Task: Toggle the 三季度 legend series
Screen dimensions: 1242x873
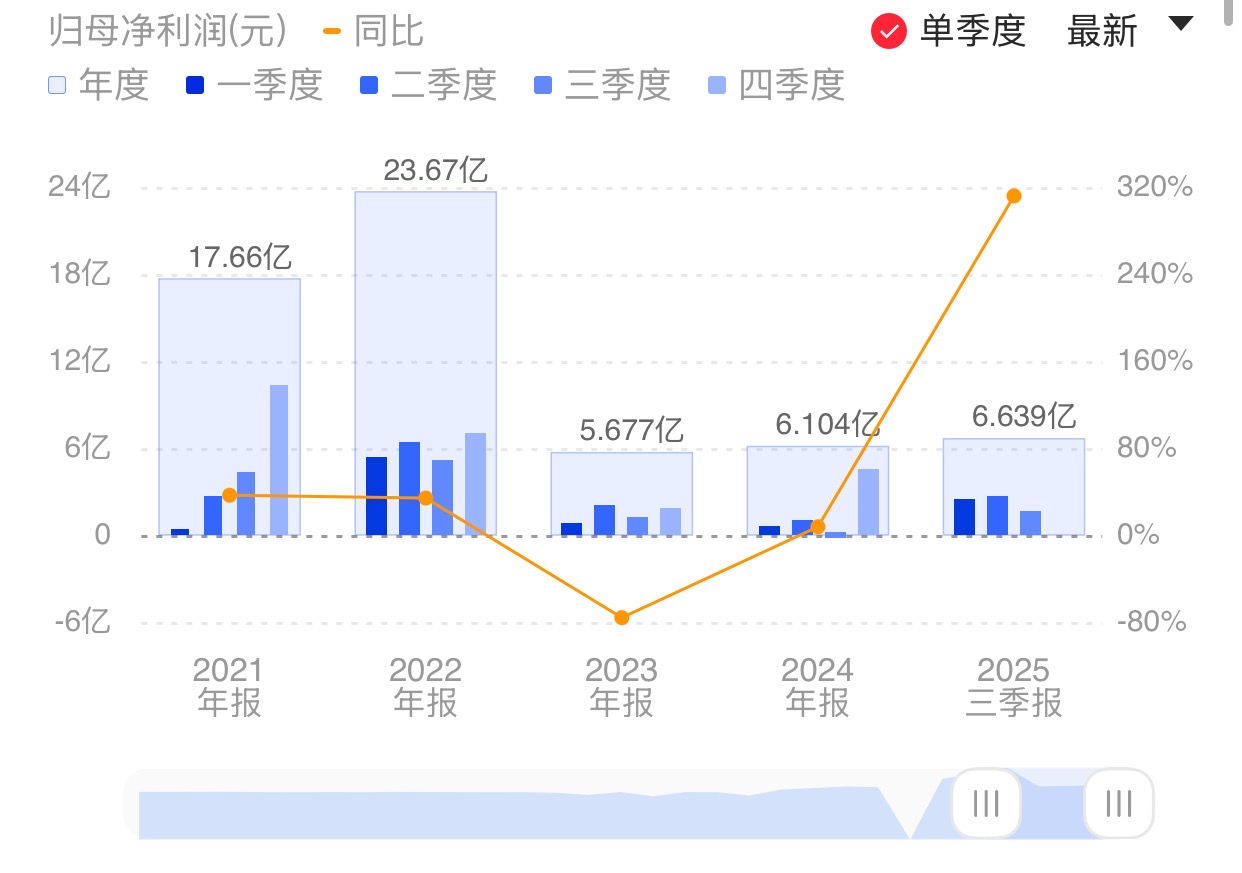Action: click(x=602, y=86)
